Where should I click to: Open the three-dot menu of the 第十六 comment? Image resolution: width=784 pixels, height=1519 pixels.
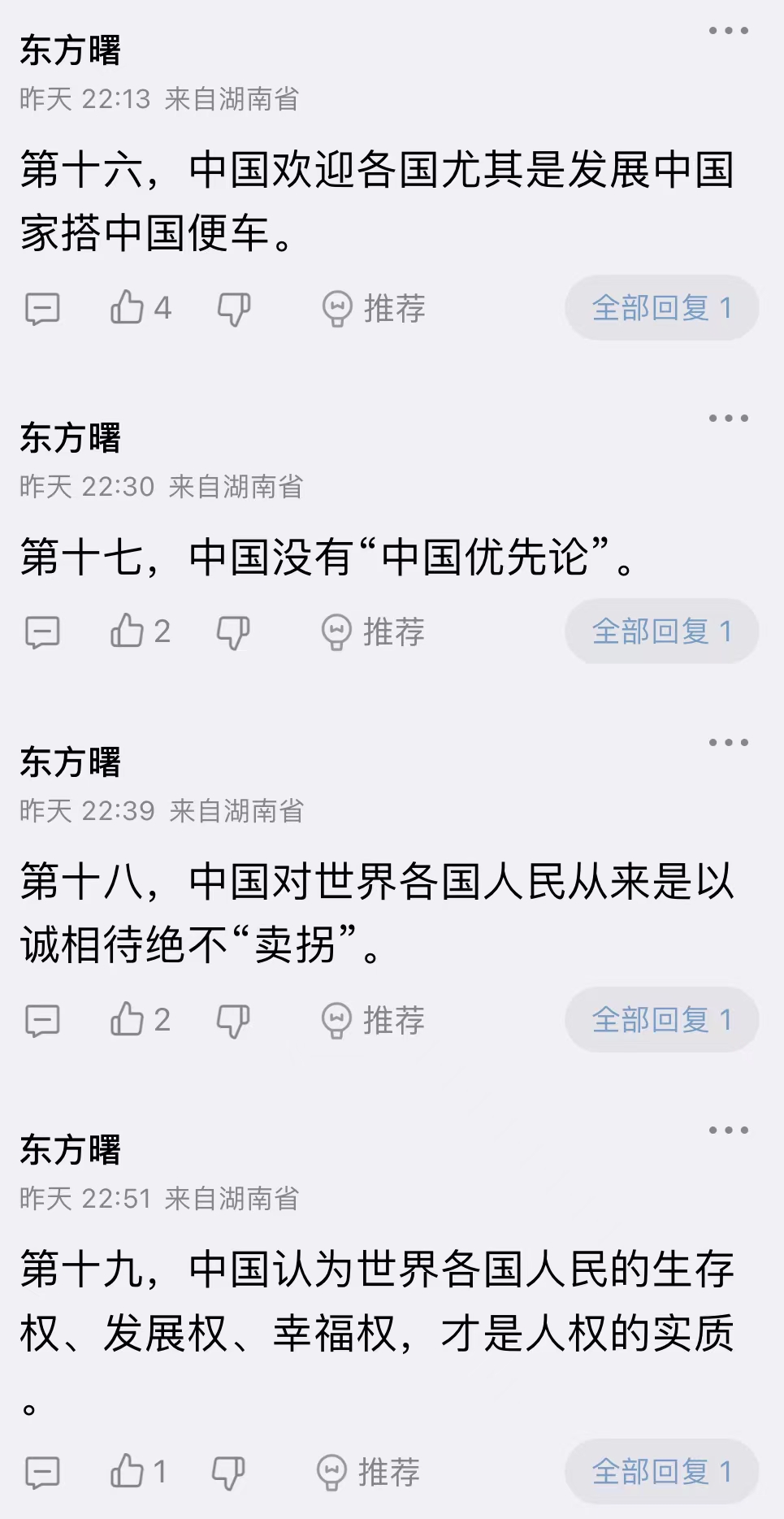pos(727,29)
